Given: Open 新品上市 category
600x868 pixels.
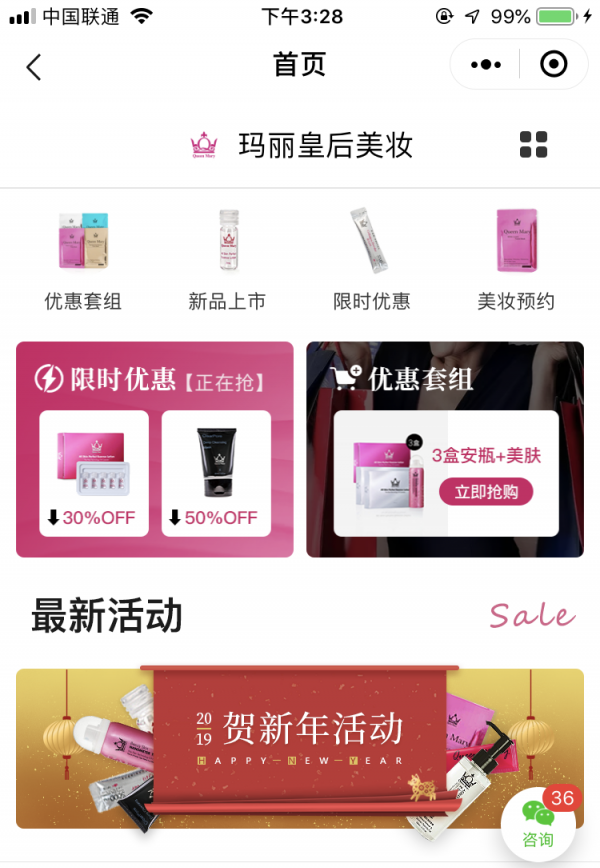Looking at the screenshot, I should pyautogui.click(x=227, y=257).
